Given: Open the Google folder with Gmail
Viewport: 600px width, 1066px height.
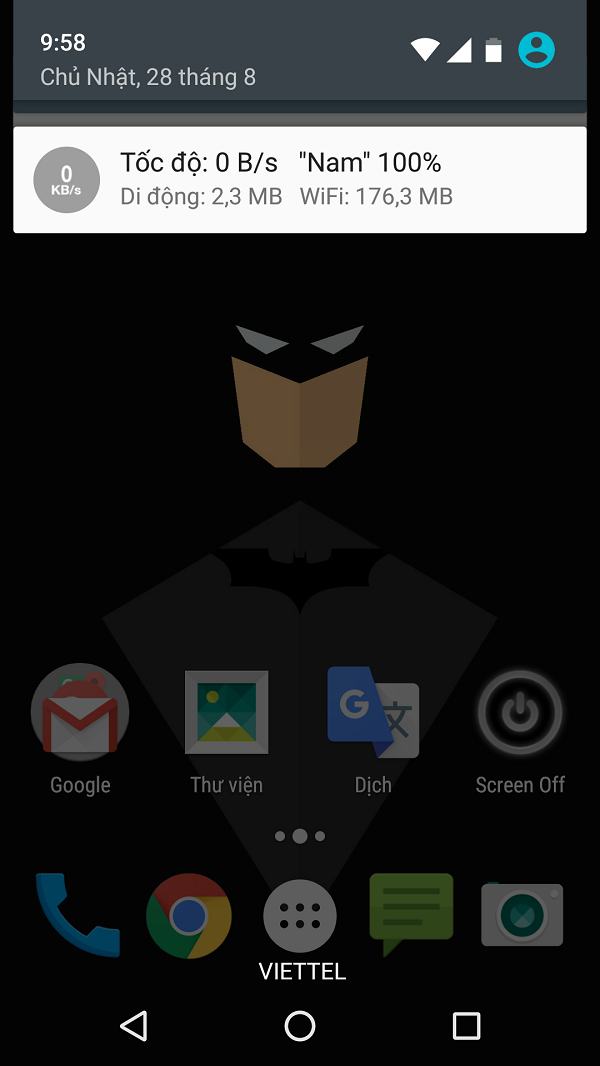Looking at the screenshot, I should (80, 713).
